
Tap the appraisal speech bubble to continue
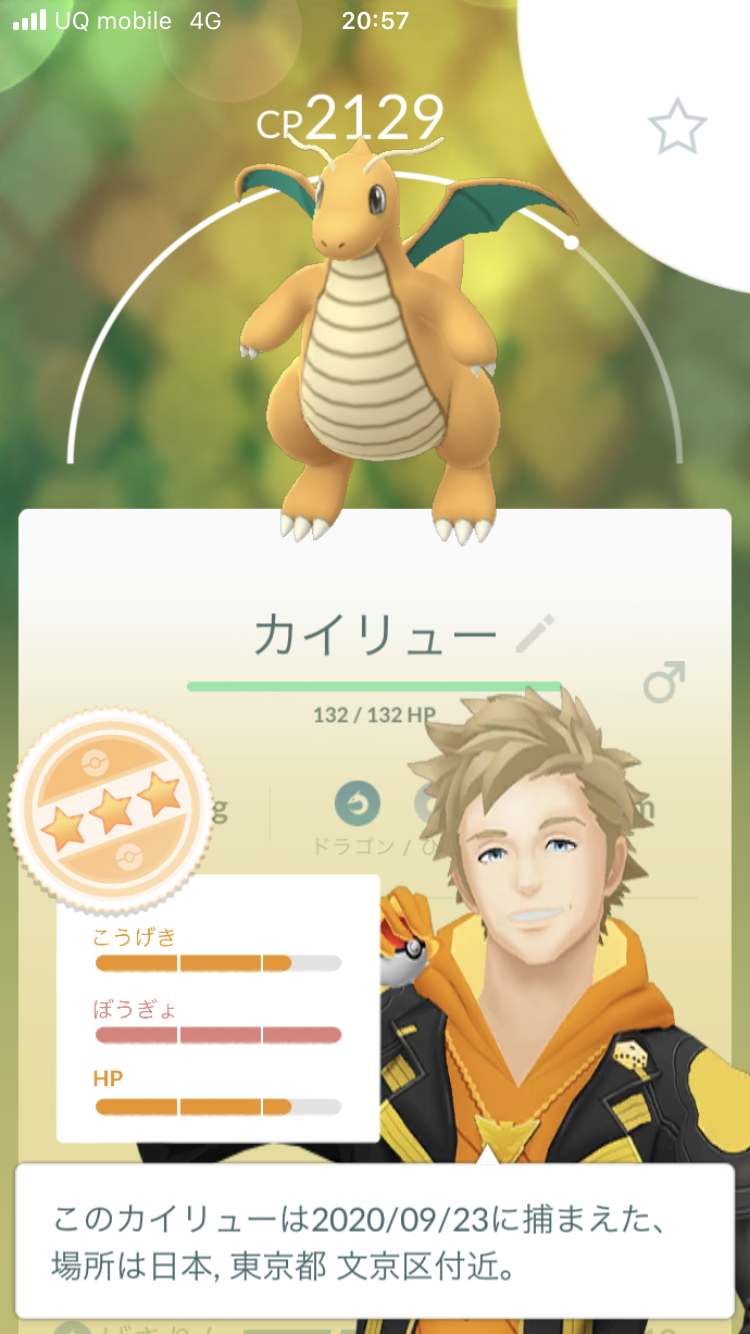point(374,1240)
